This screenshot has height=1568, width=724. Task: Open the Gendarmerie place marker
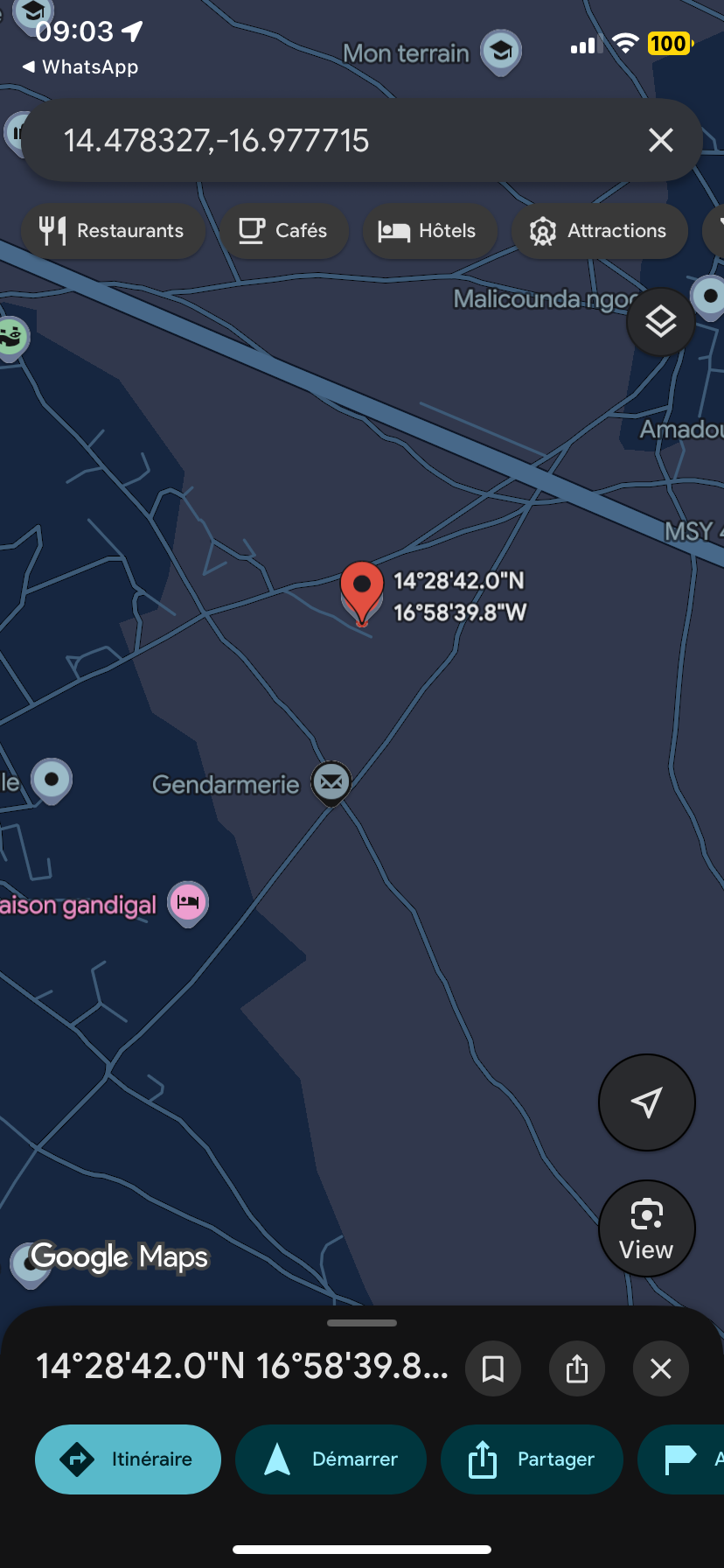[331, 782]
